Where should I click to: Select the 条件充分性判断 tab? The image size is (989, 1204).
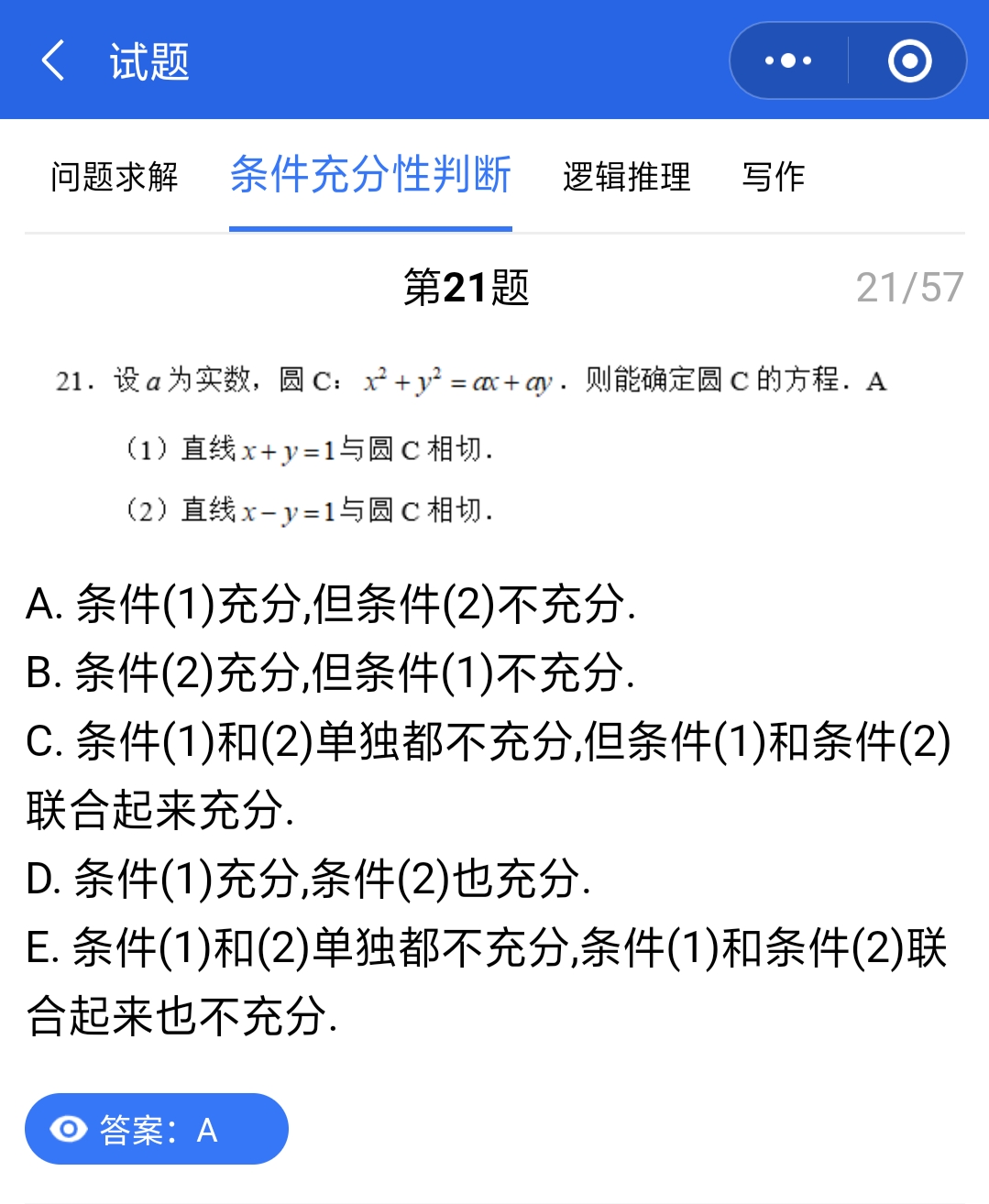(x=370, y=176)
